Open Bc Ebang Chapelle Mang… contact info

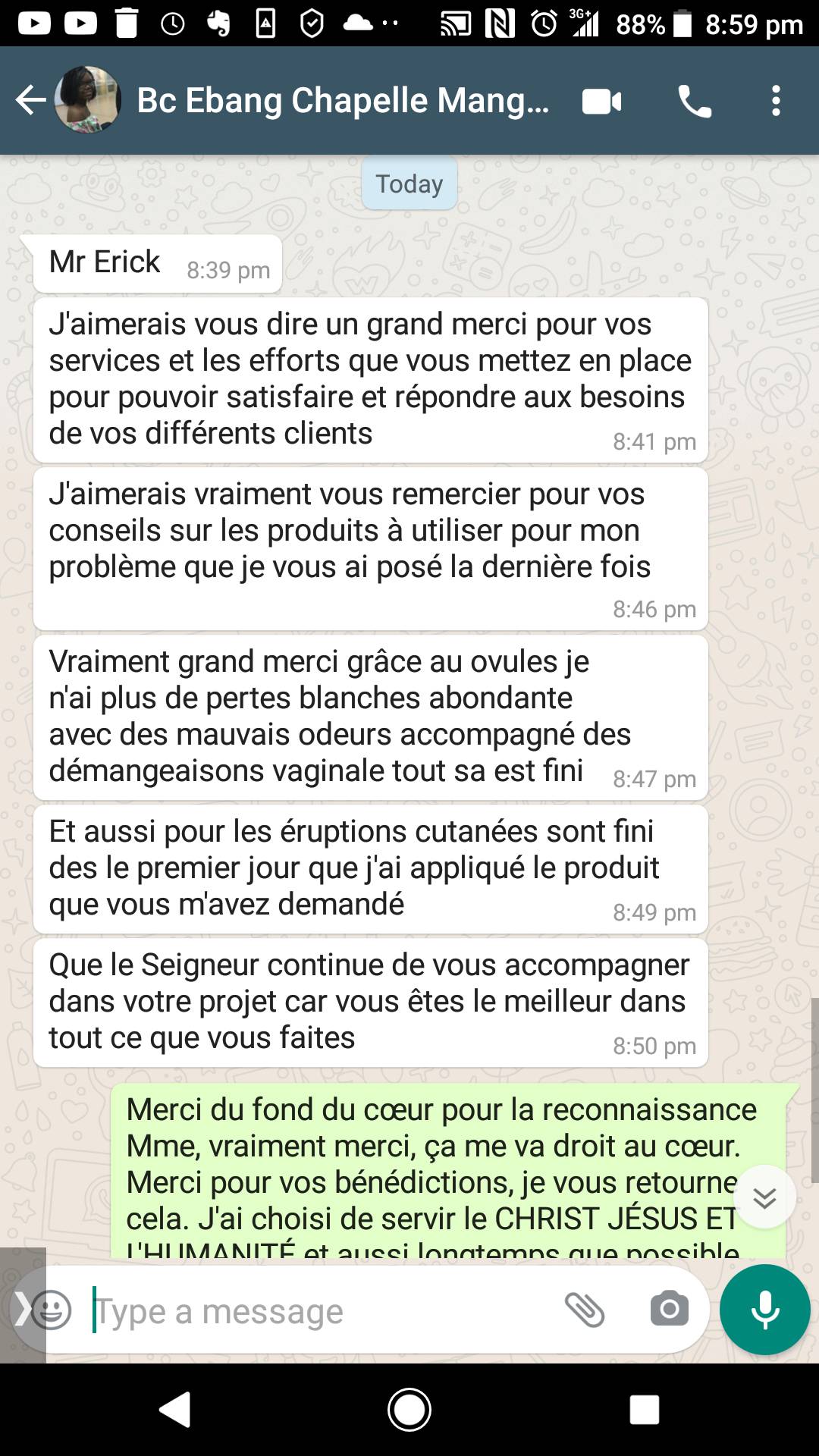(343, 100)
